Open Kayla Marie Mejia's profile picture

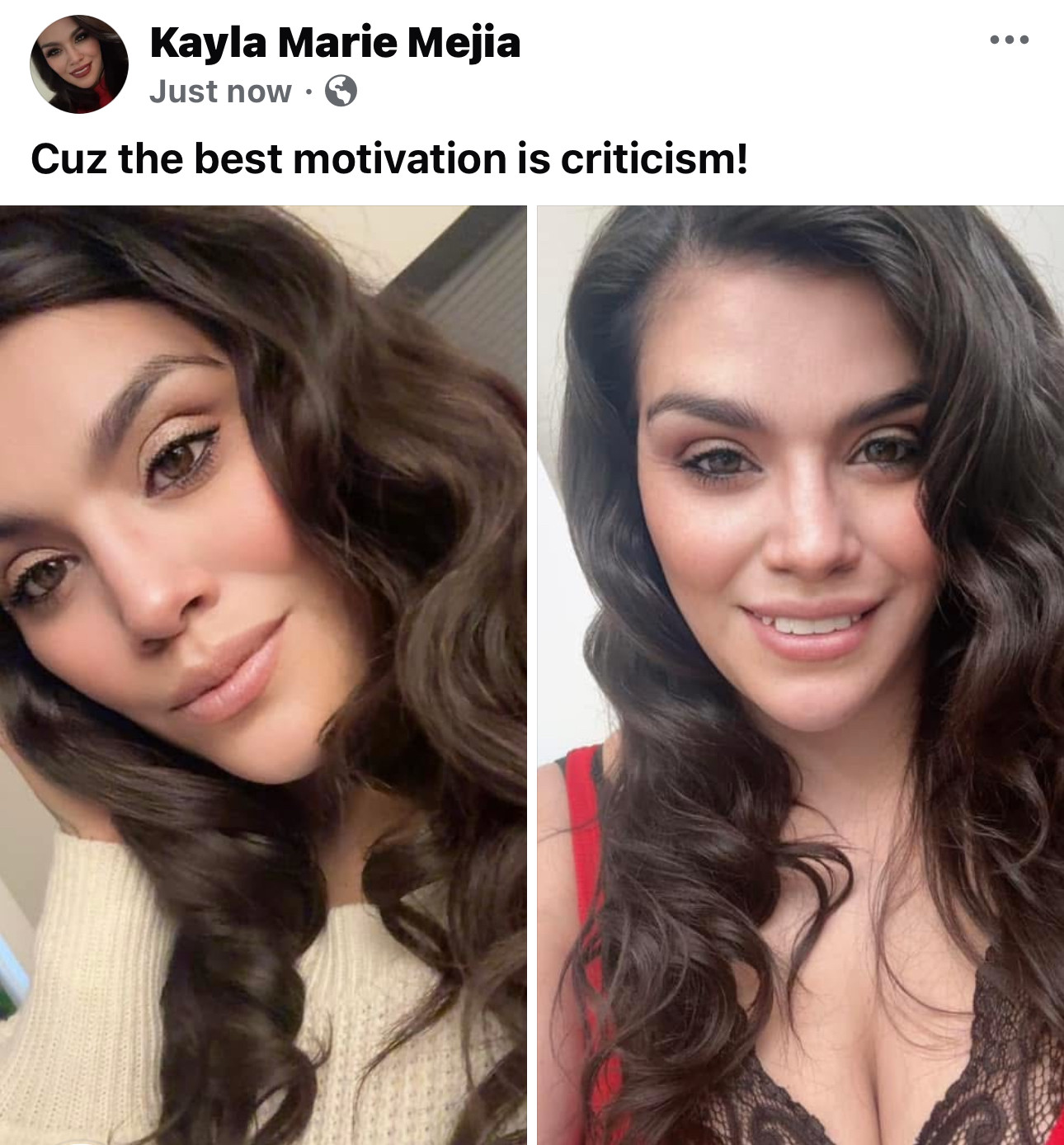tap(78, 64)
